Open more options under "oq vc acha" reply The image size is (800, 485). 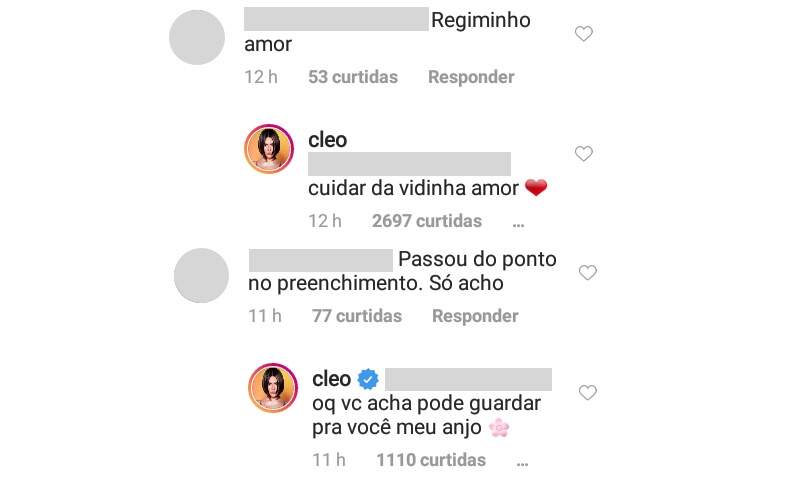pyautogui.click(x=522, y=462)
